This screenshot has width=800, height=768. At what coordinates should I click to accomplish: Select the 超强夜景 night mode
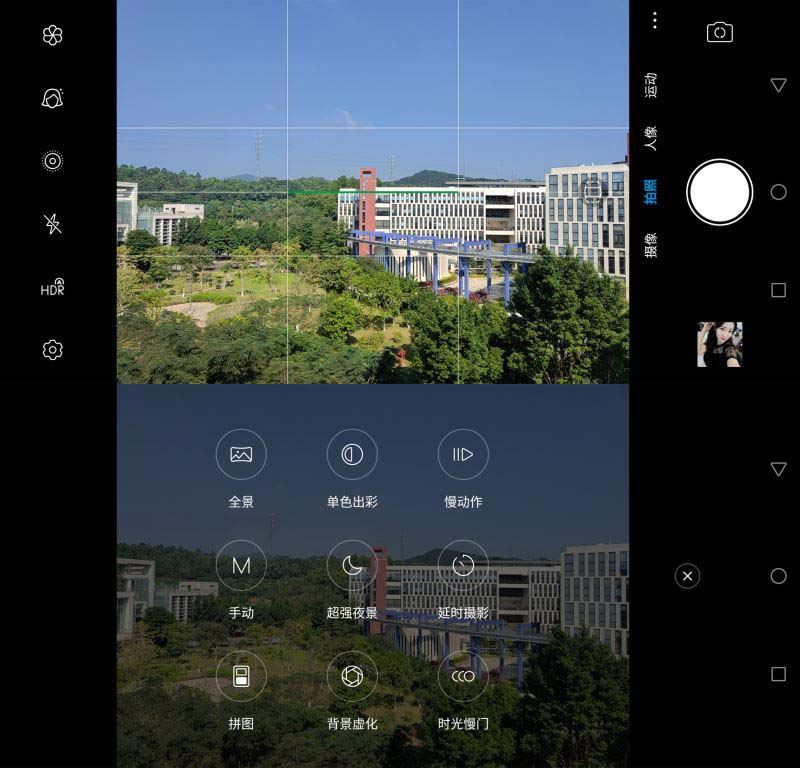(x=352, y=566)
